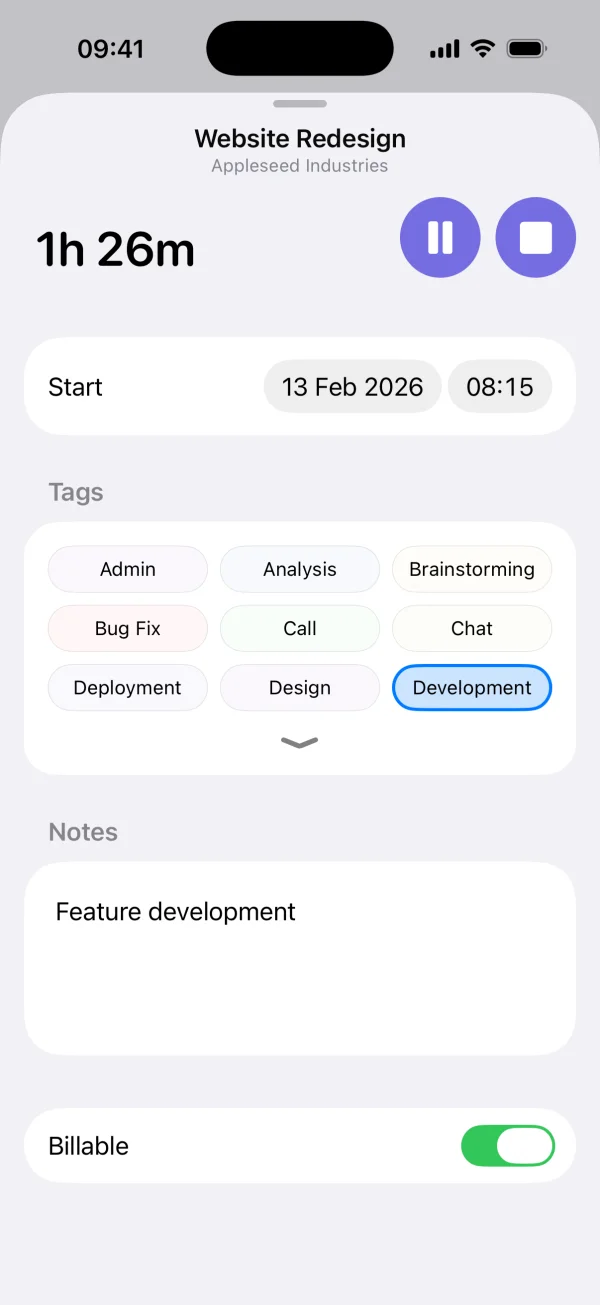Pause the running timer

(x=440, y=237)
